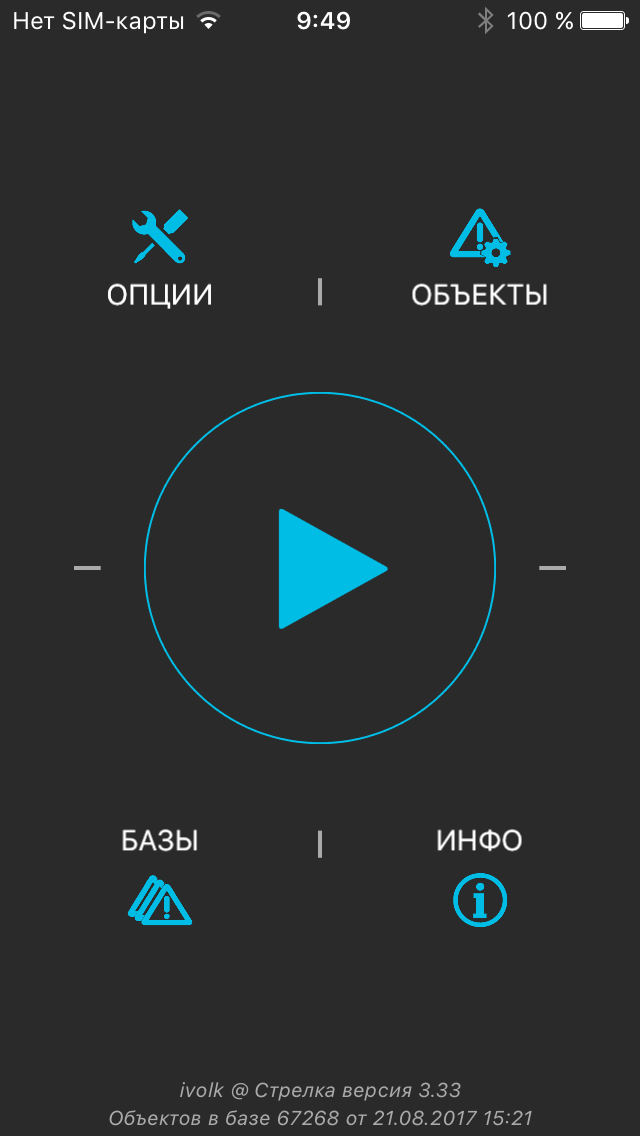Start the radar with the play button
The height and width of the screenshot is (1136, 640).
pos(320,568)
